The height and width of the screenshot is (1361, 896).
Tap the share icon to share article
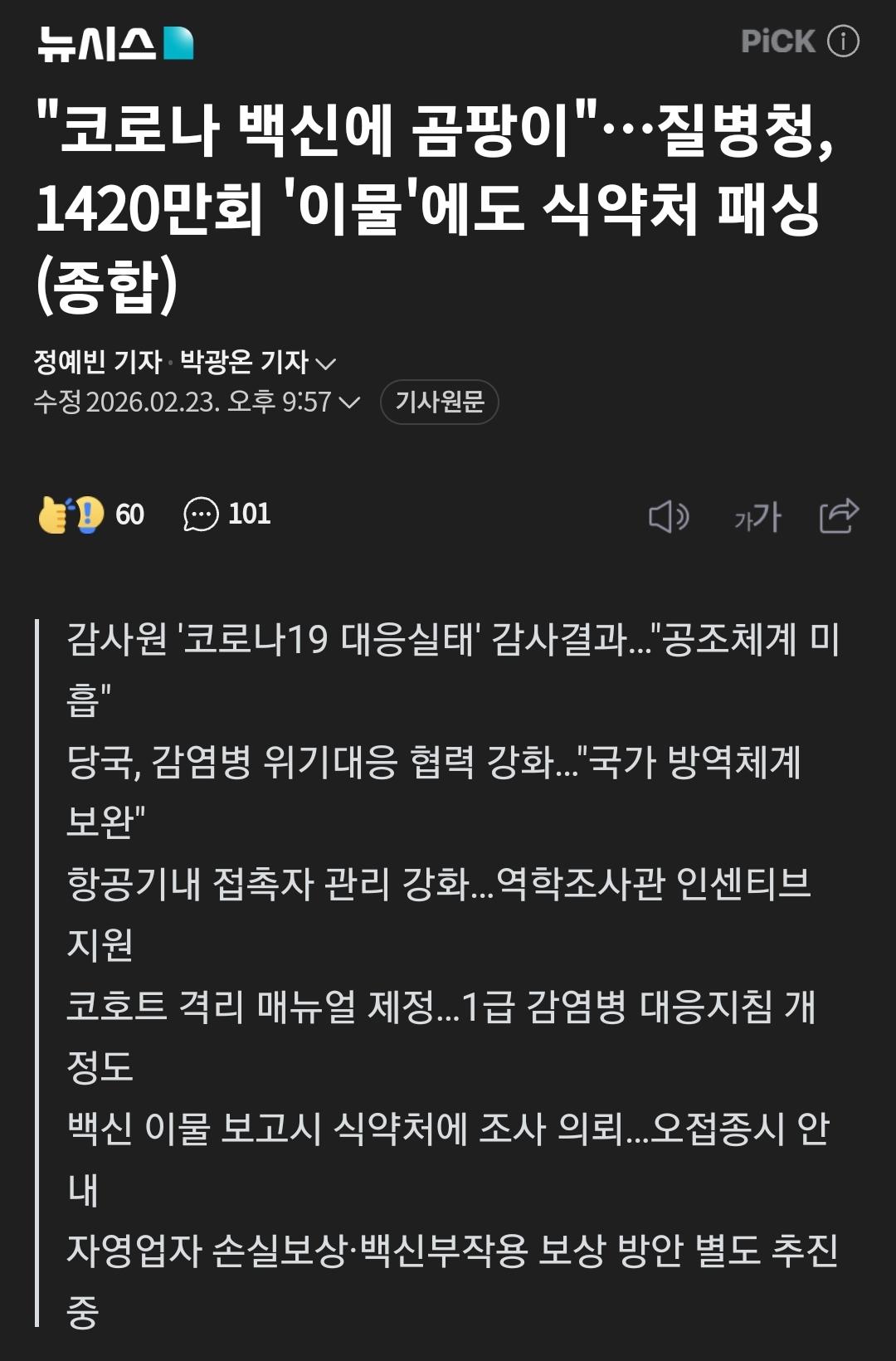click(x=840, y=516)
